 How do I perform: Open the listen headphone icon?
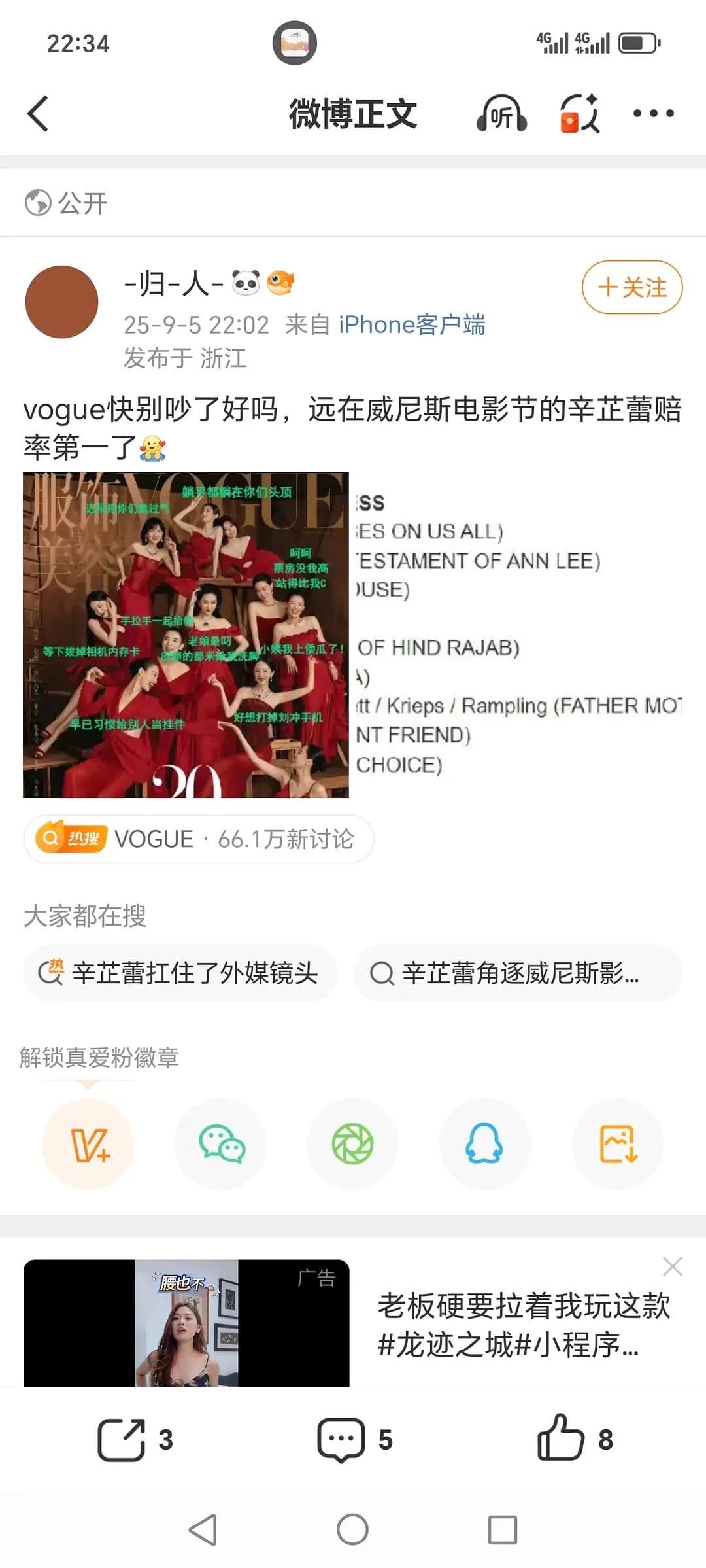pyautogui.click(x=501, y=114)
